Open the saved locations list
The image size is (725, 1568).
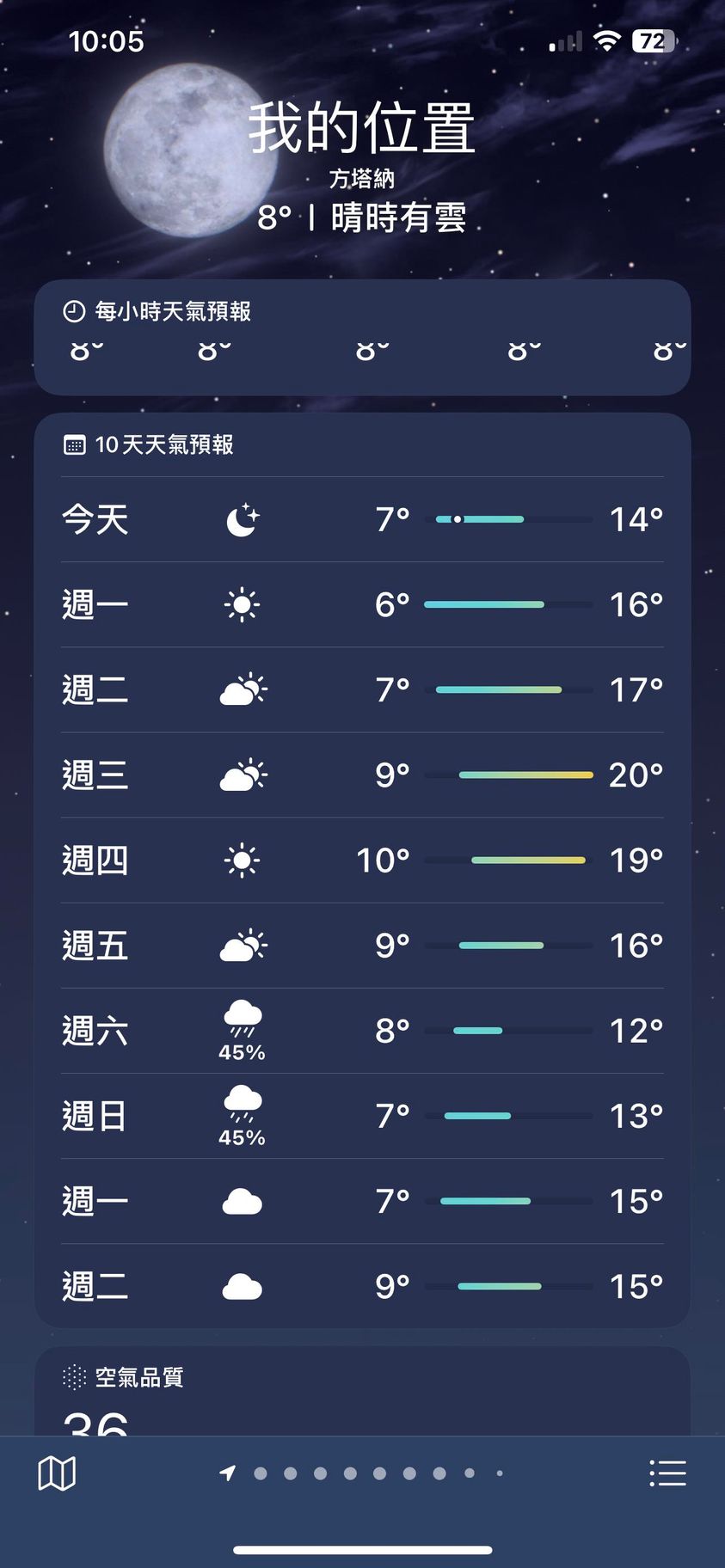[x=667, y=1473]
